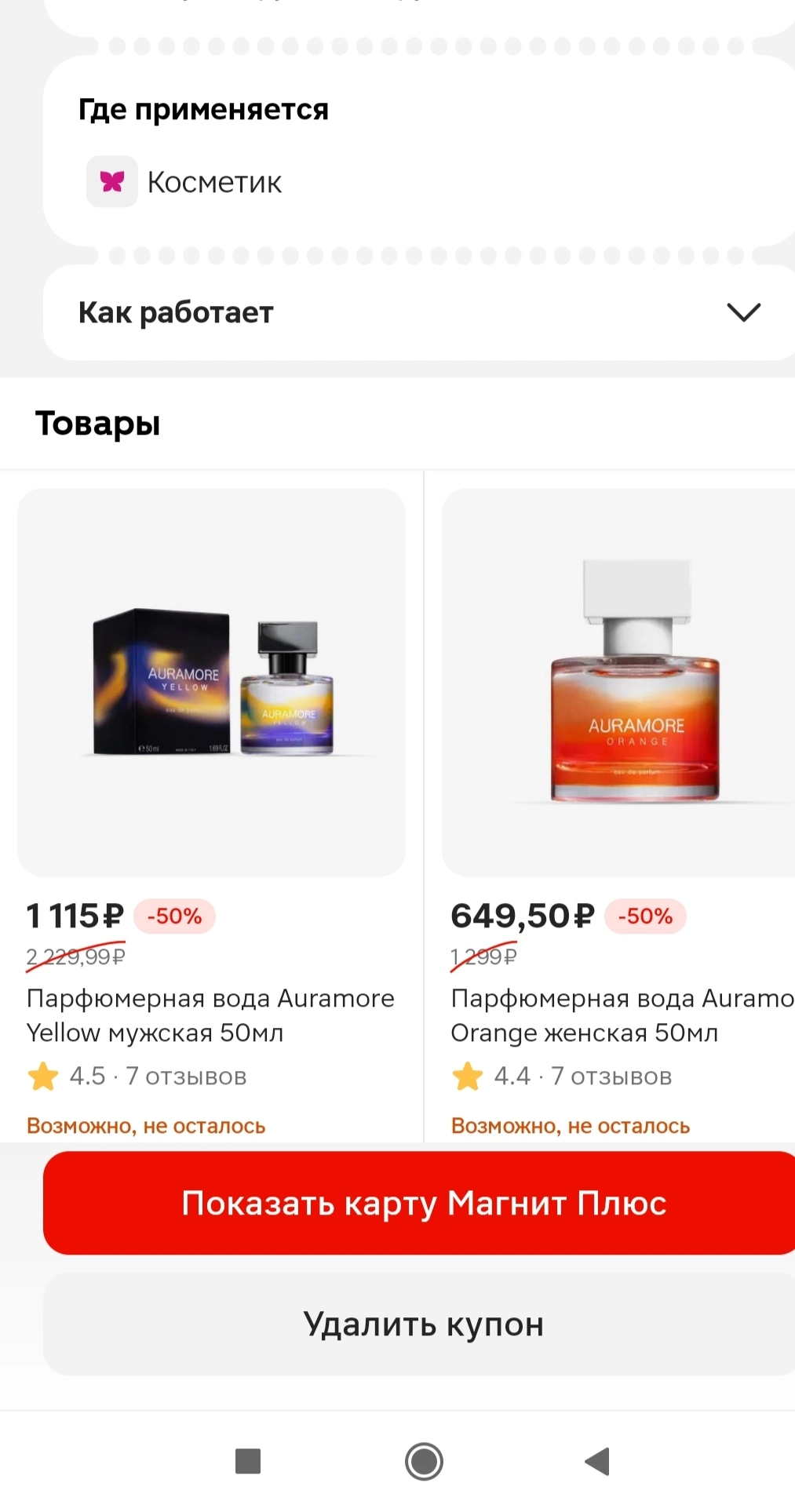Open the Косметик store entry
Viewport: 795px width, 1512px height.
tap(184, 182)
